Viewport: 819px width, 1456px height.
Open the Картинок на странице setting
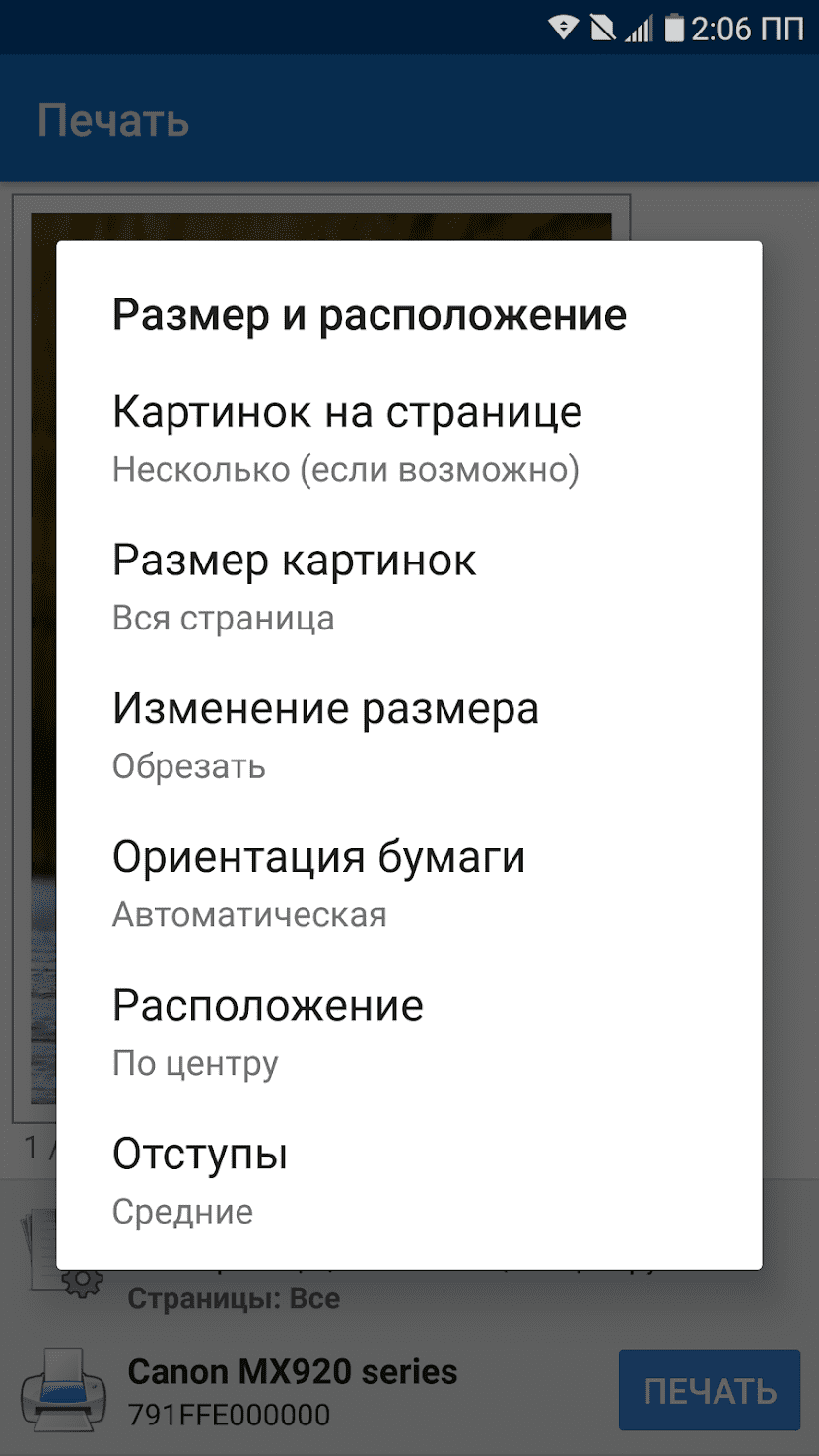pyautogui.click(x=408, y=438)
